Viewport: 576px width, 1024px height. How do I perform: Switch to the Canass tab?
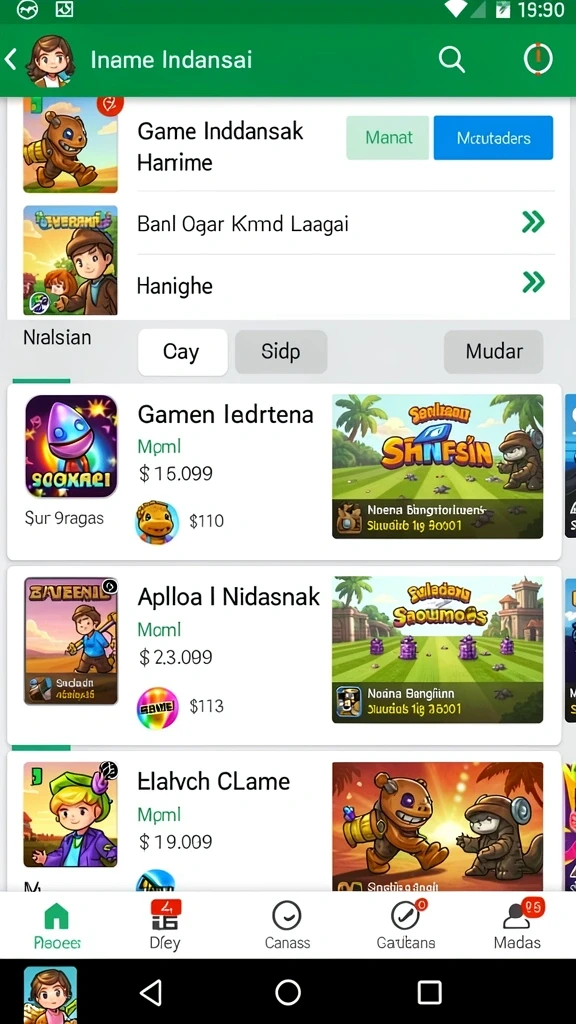pos(287,925)
